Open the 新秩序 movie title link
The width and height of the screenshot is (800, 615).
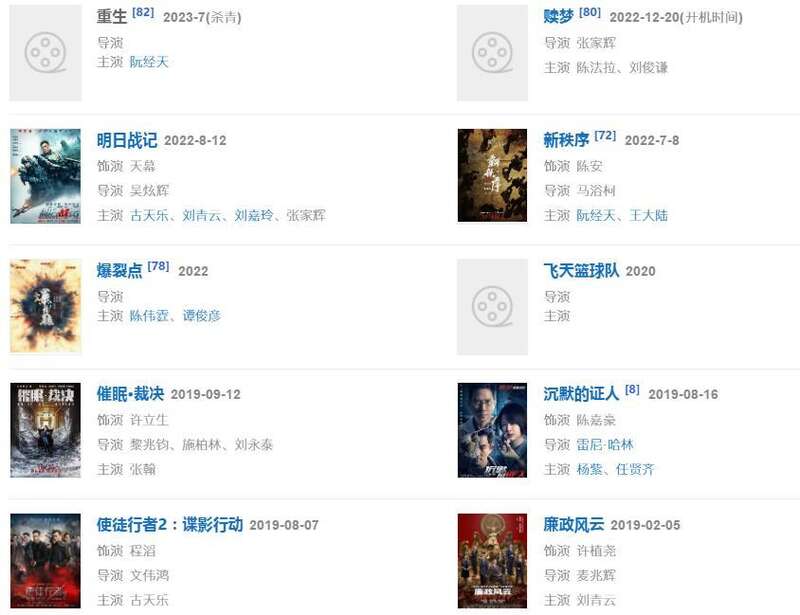(566, 140)
